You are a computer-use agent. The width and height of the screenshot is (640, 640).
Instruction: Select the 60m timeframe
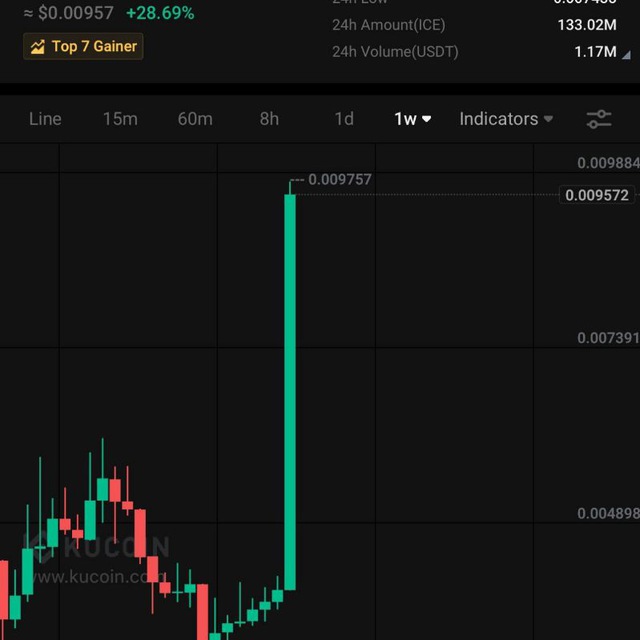click(x=195, y=119)
